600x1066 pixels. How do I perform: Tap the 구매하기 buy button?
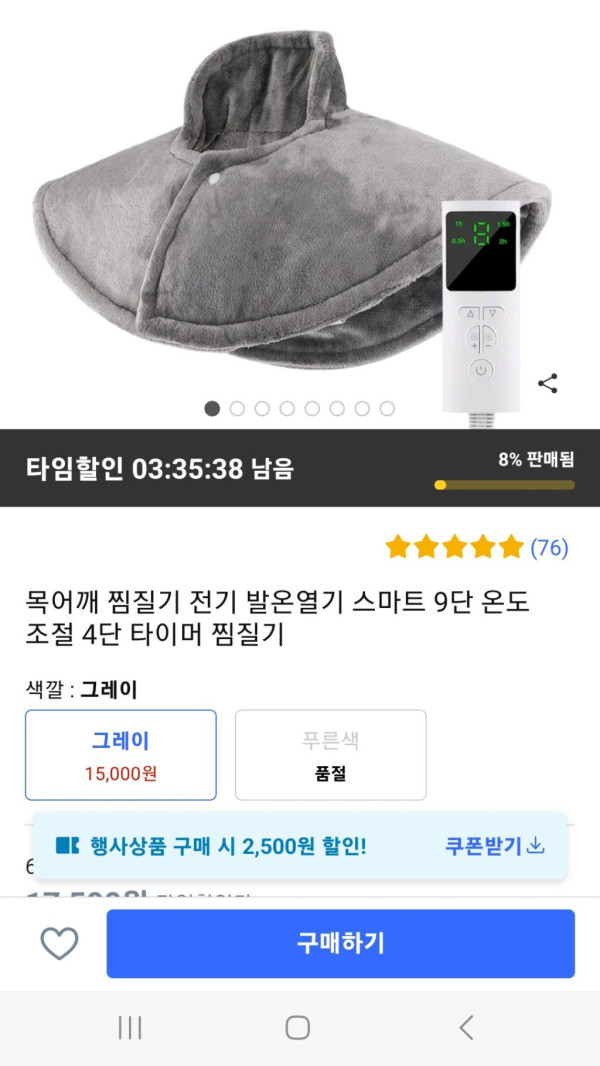click(x=340, y=943)
